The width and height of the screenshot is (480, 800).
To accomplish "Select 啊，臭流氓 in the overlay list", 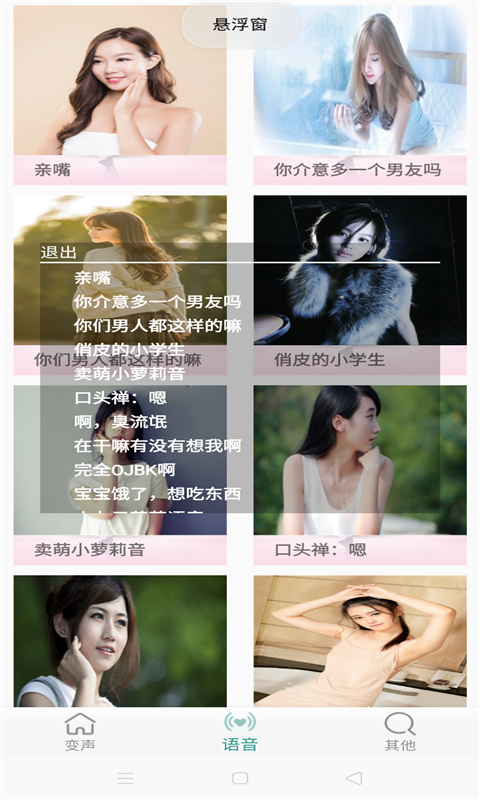I will pos(120,421).
